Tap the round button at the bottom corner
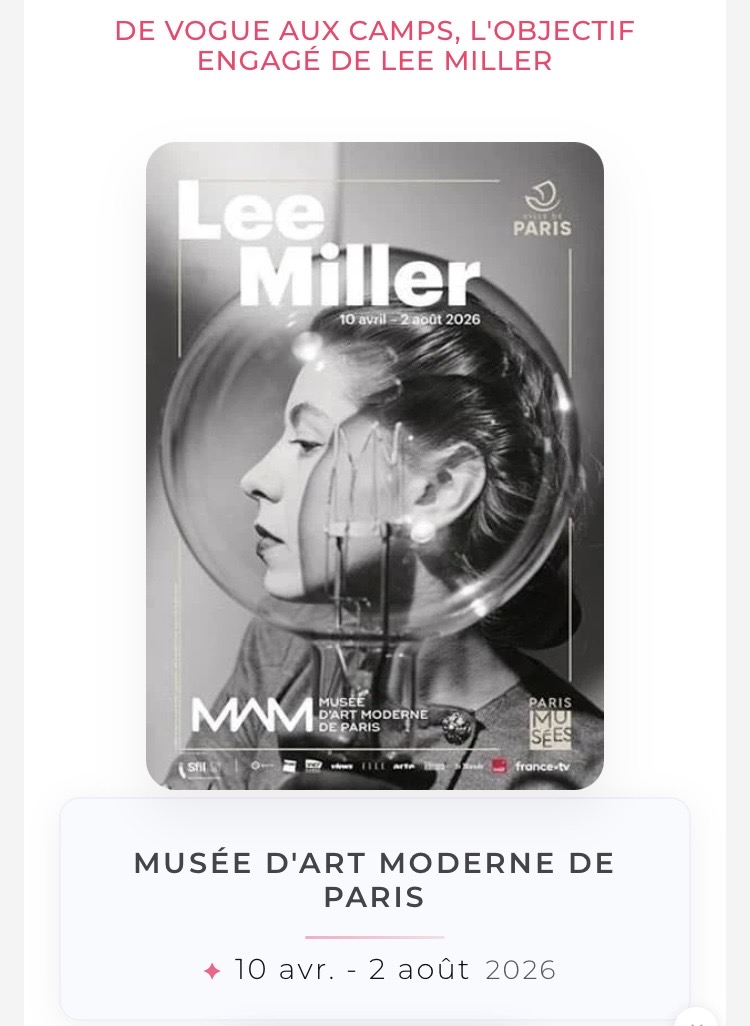Image resolution: width=750 pixels, height=1026 pixels. 697,1017
